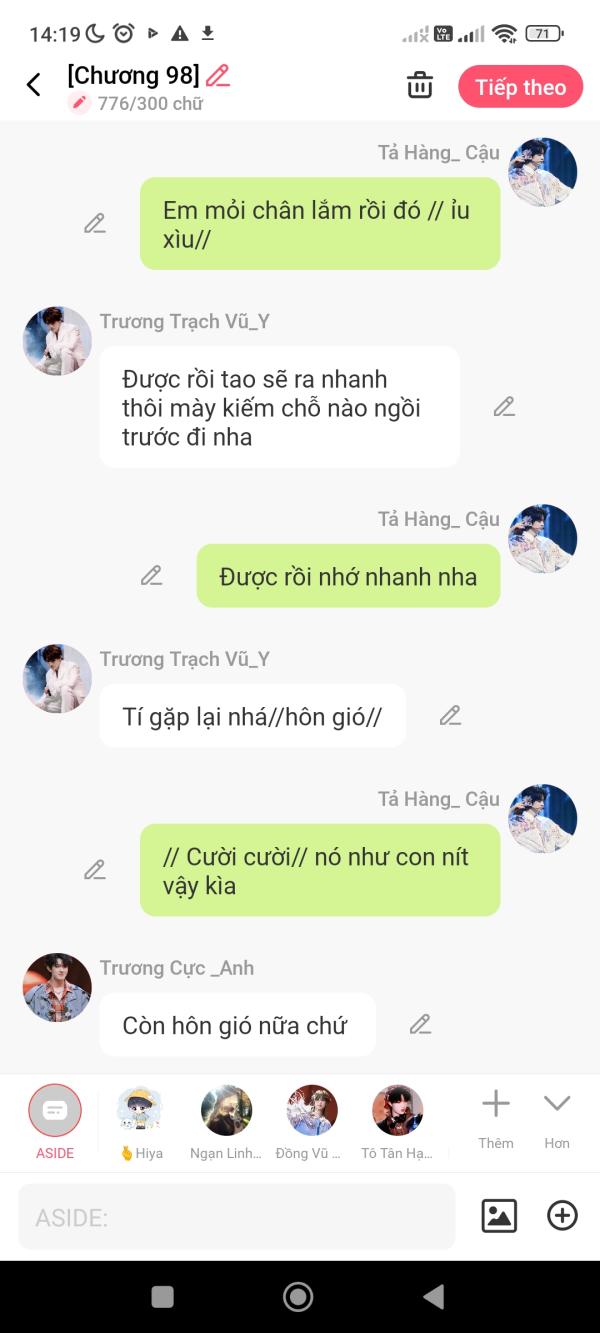Screen dimensions: 600x1333
Task: Select the Tô Tân Hạ character
Action: click(x=397, y=1122)
